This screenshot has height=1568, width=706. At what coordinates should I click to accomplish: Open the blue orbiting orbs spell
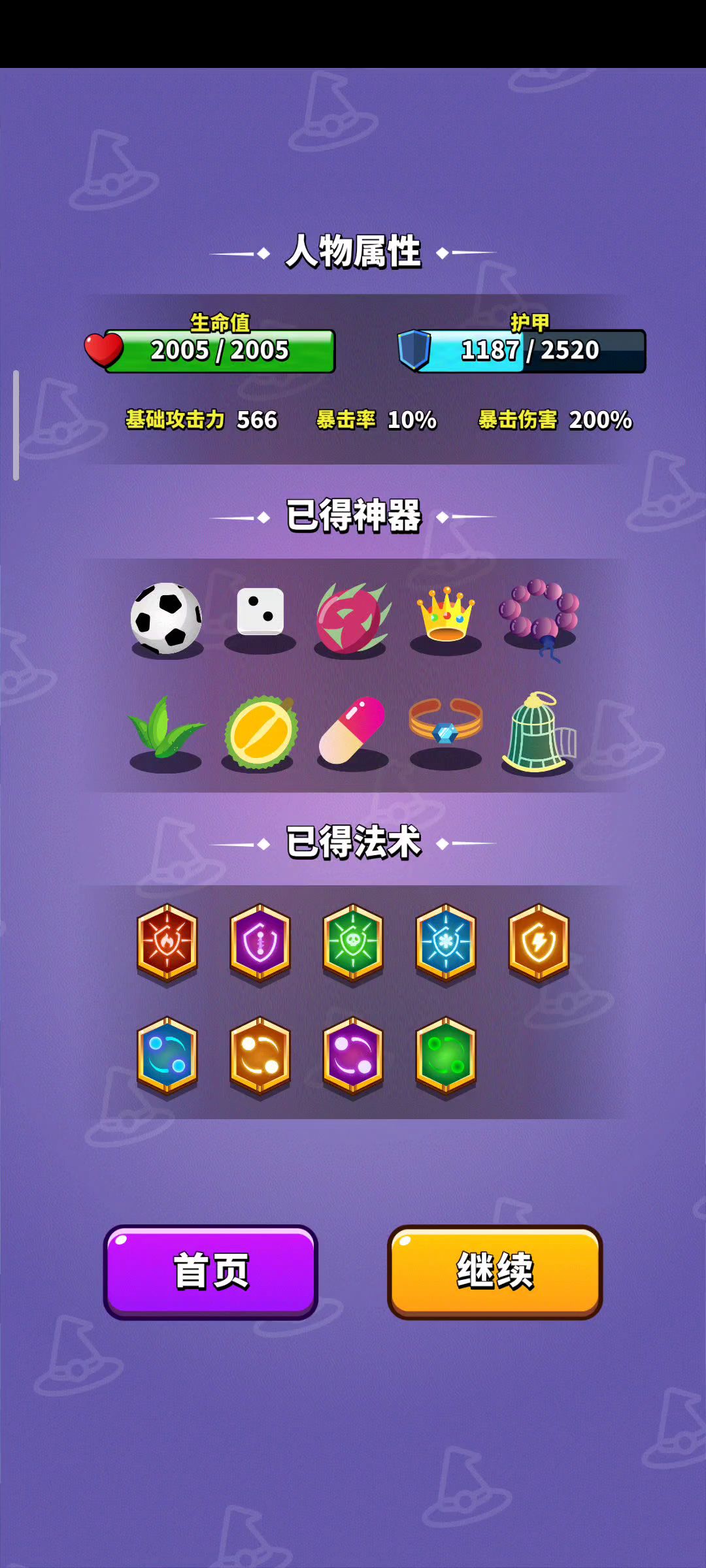pos(167,1055)
